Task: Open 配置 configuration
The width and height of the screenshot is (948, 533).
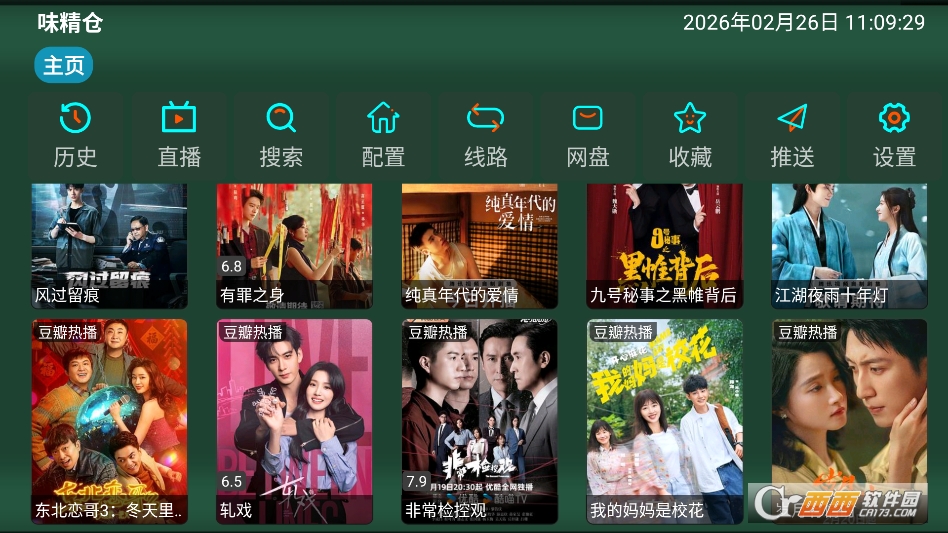Action: (x=383, y=135)
